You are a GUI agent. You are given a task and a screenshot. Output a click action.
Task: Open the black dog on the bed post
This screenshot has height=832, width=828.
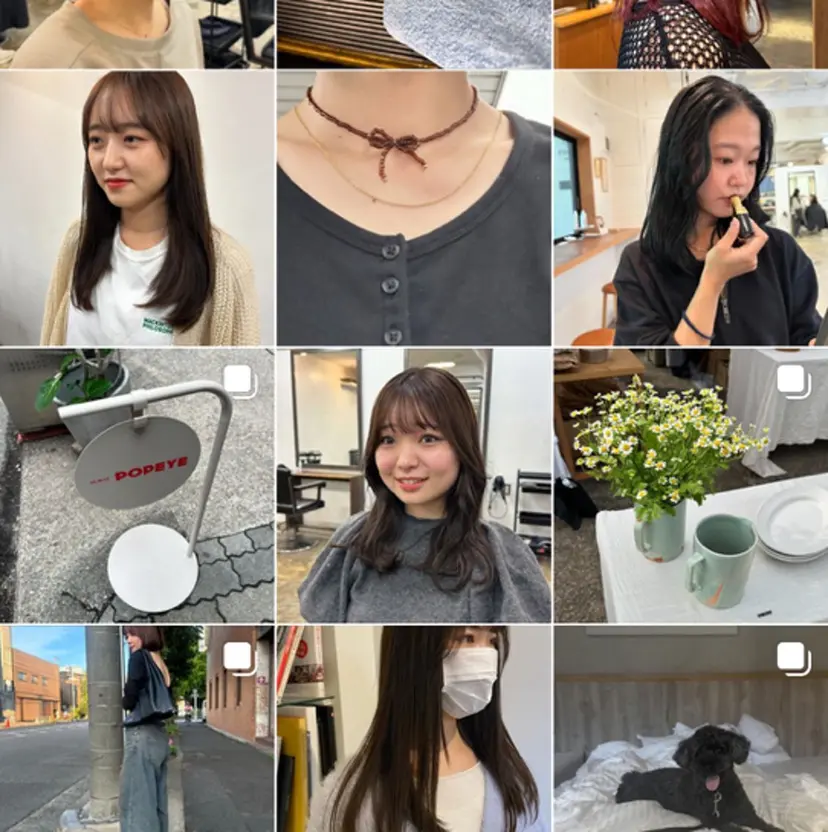(x=690, y=729)
